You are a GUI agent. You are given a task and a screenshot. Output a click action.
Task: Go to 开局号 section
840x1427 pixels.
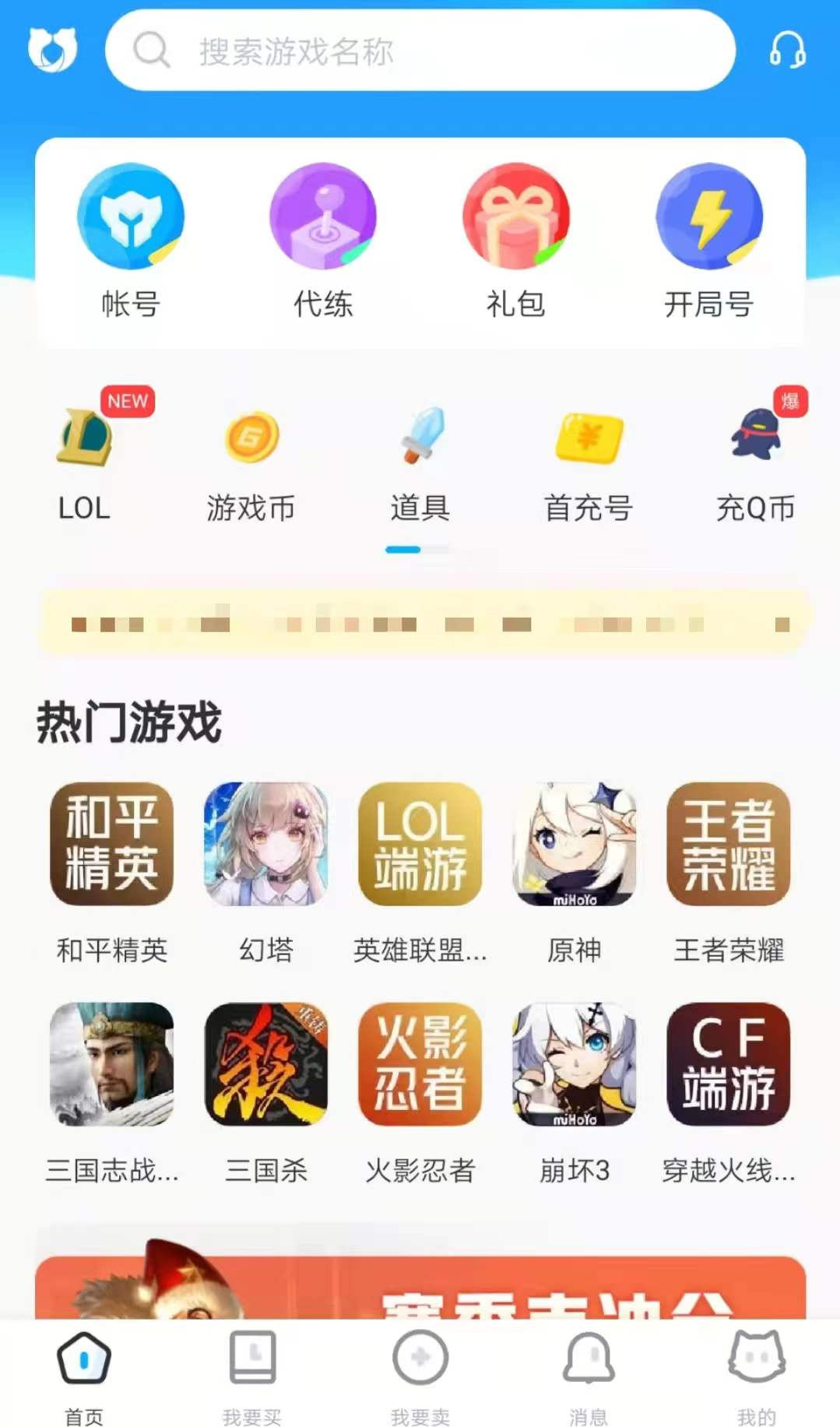point(708,241)
